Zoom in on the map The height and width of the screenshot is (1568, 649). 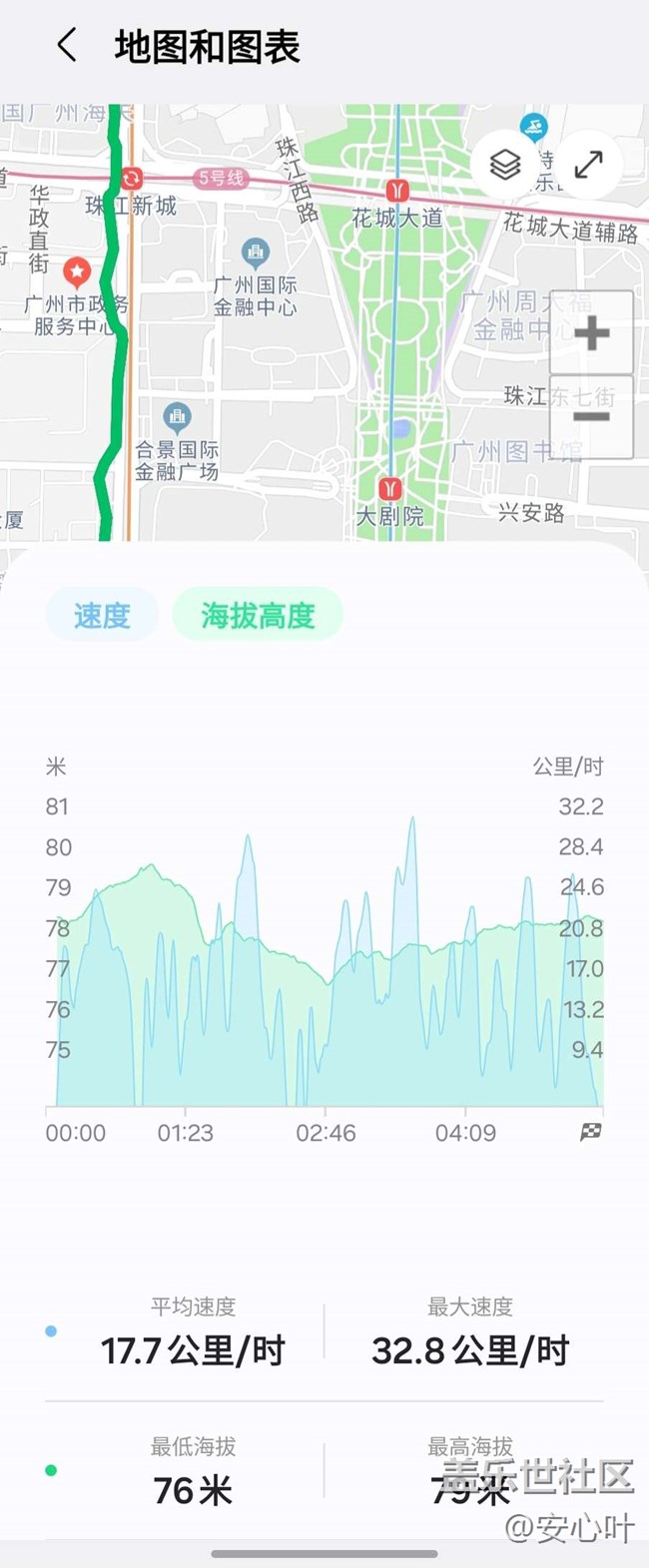[x=591, y=333]
